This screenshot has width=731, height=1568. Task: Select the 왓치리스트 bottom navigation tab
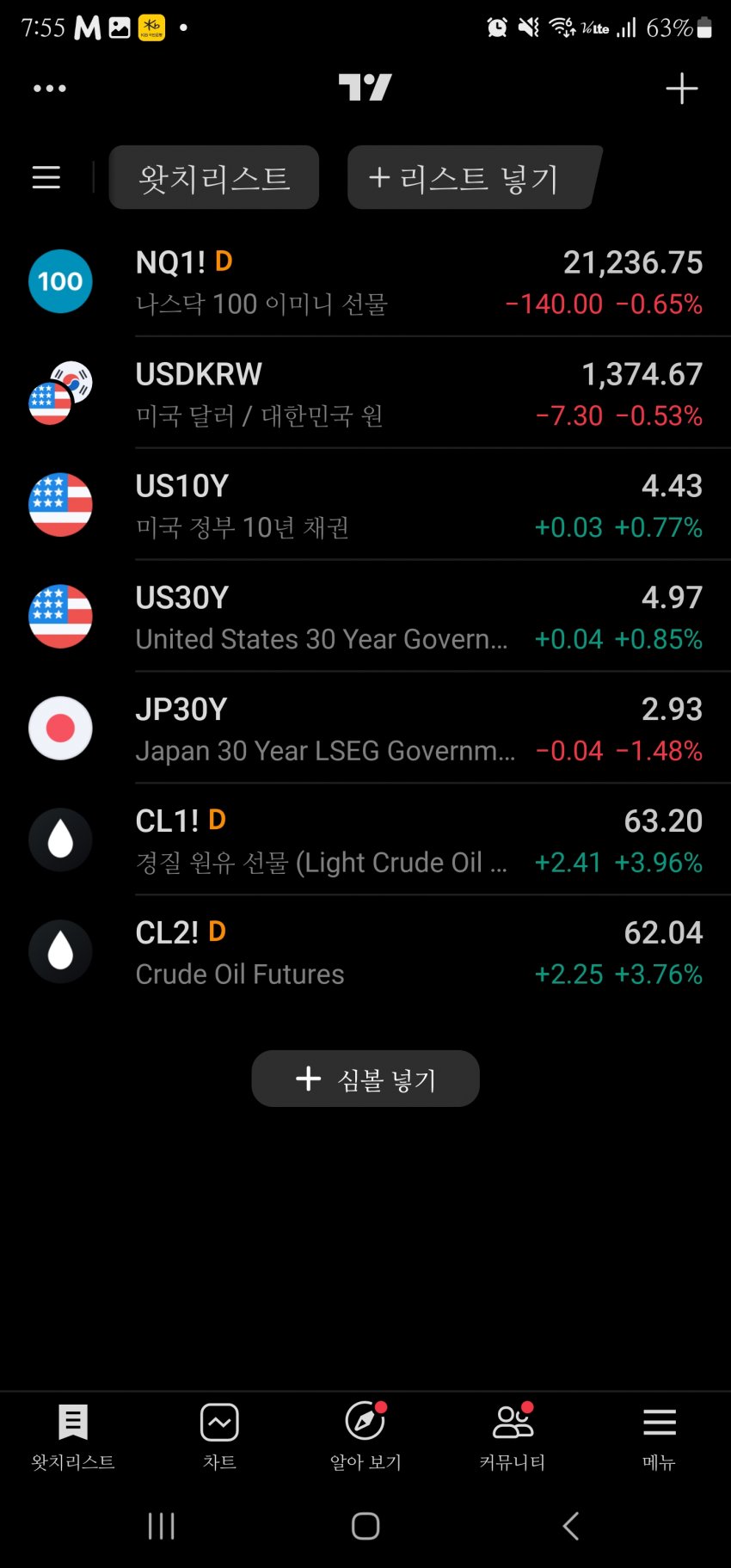coord(73,1437)
